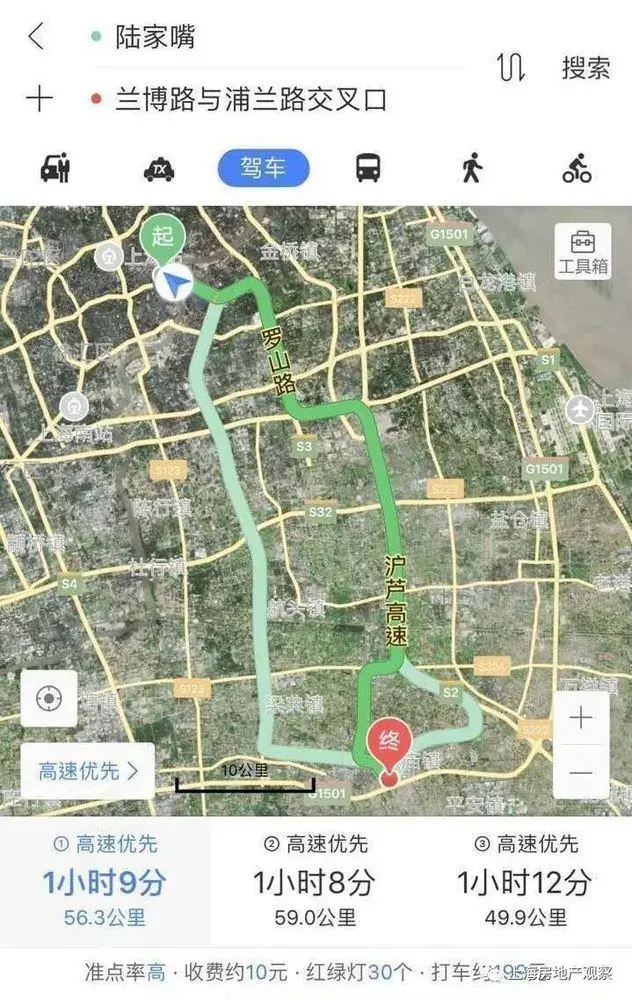Recenter map on current location
Viewport: 632px width, 1000px height.
[x=49, y=698]
